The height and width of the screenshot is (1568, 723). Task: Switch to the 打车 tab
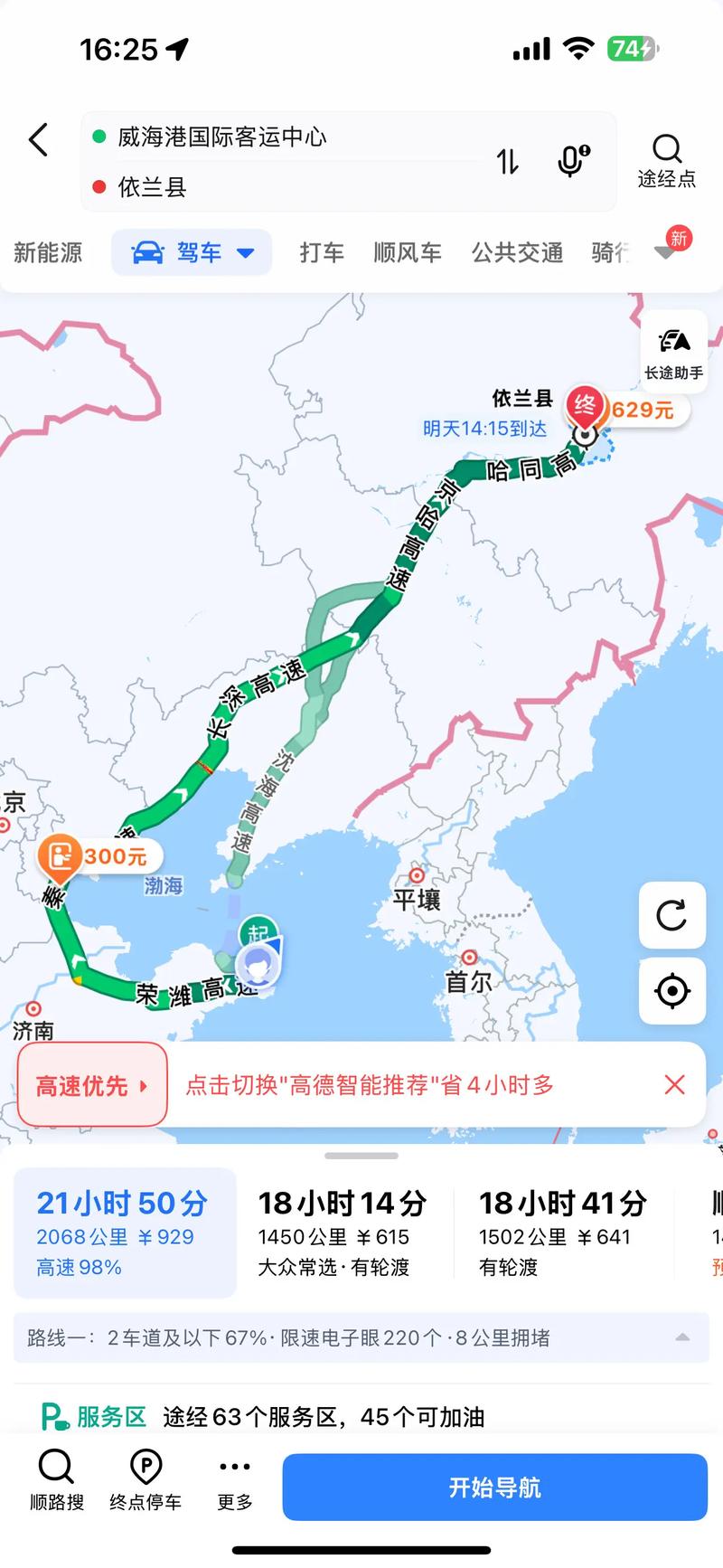click(x=321, y=253)
